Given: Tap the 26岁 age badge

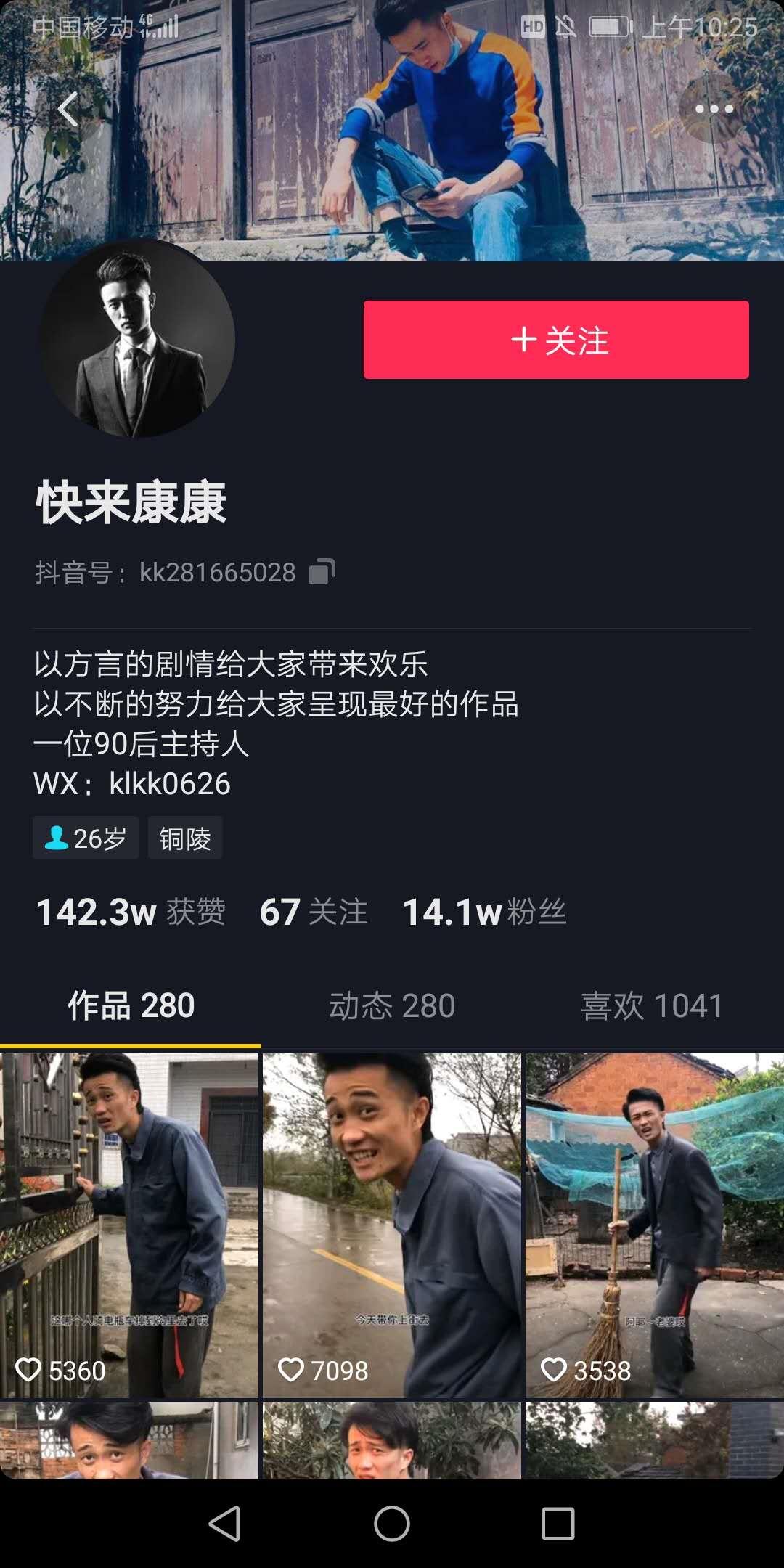Looking at the screenshot, I should 85,838.
